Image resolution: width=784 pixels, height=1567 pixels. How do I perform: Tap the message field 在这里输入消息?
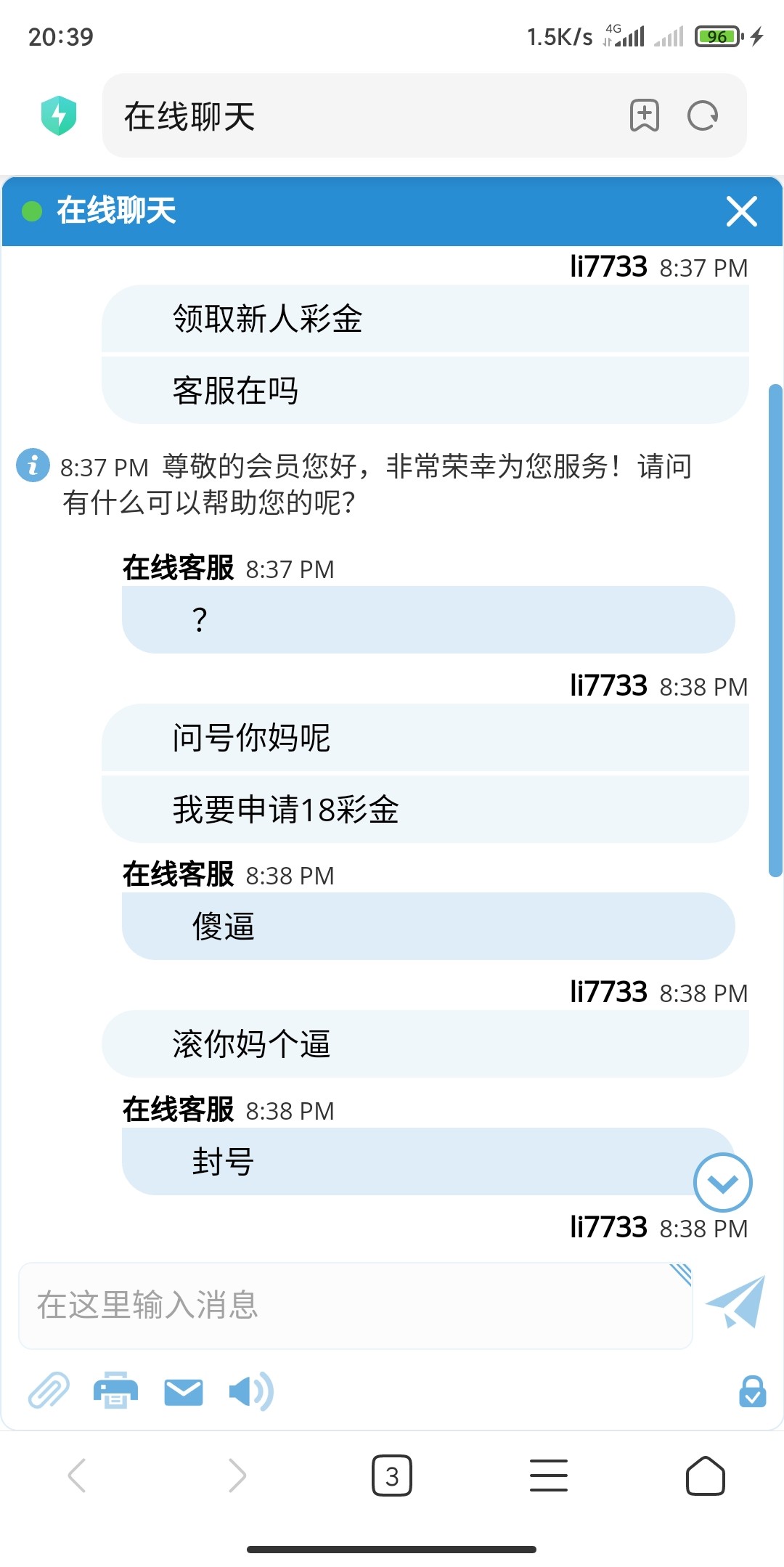354,1305
